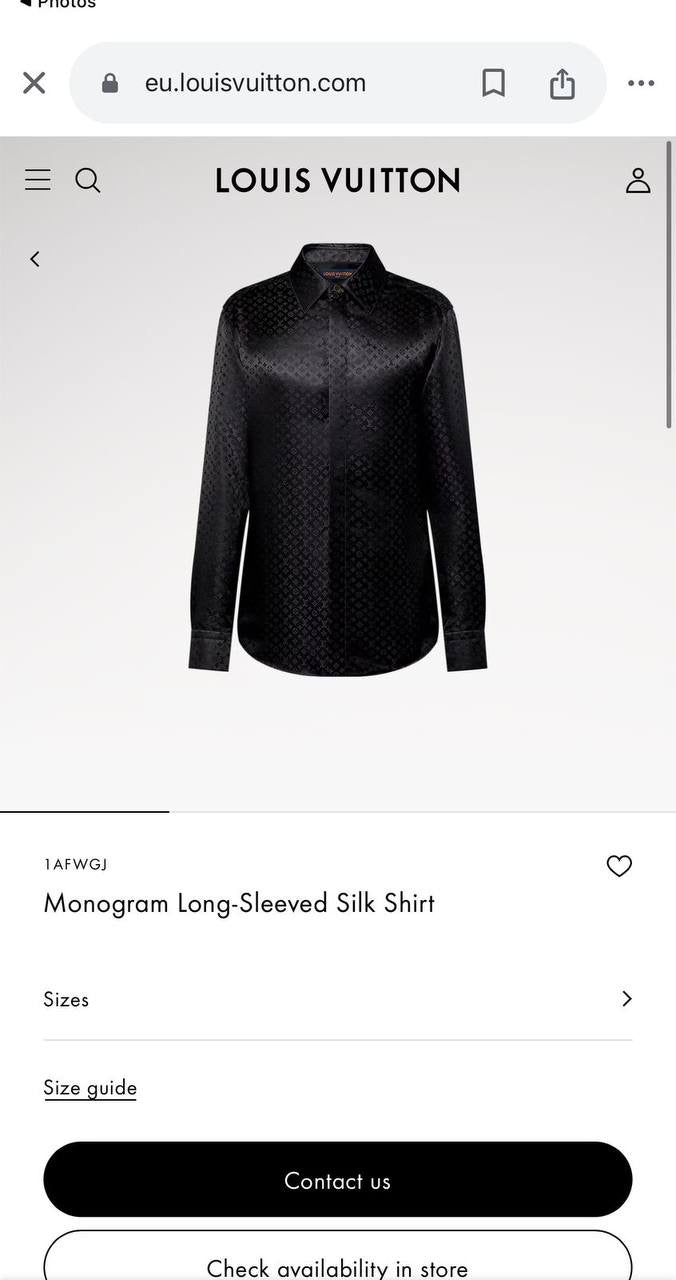Close the in-app browser page
The image size is (676, 1280).
point(34,83)
